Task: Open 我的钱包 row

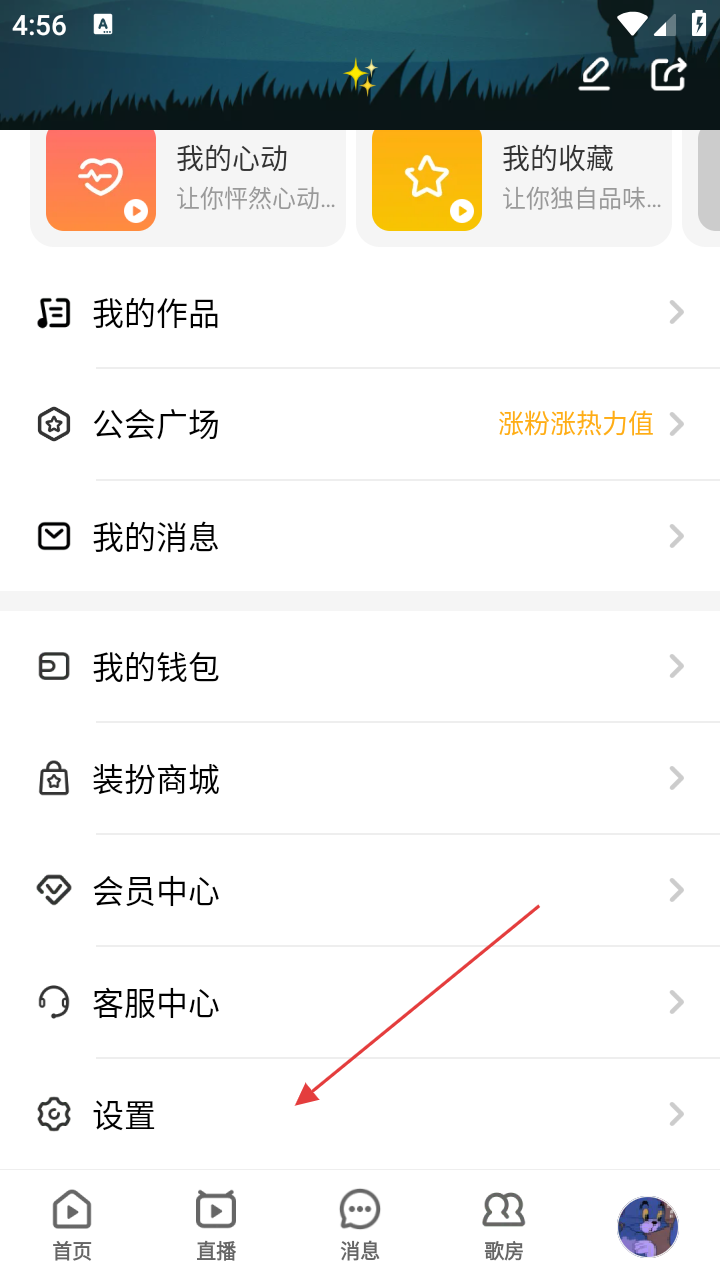Action: click(x=360, y=667)
